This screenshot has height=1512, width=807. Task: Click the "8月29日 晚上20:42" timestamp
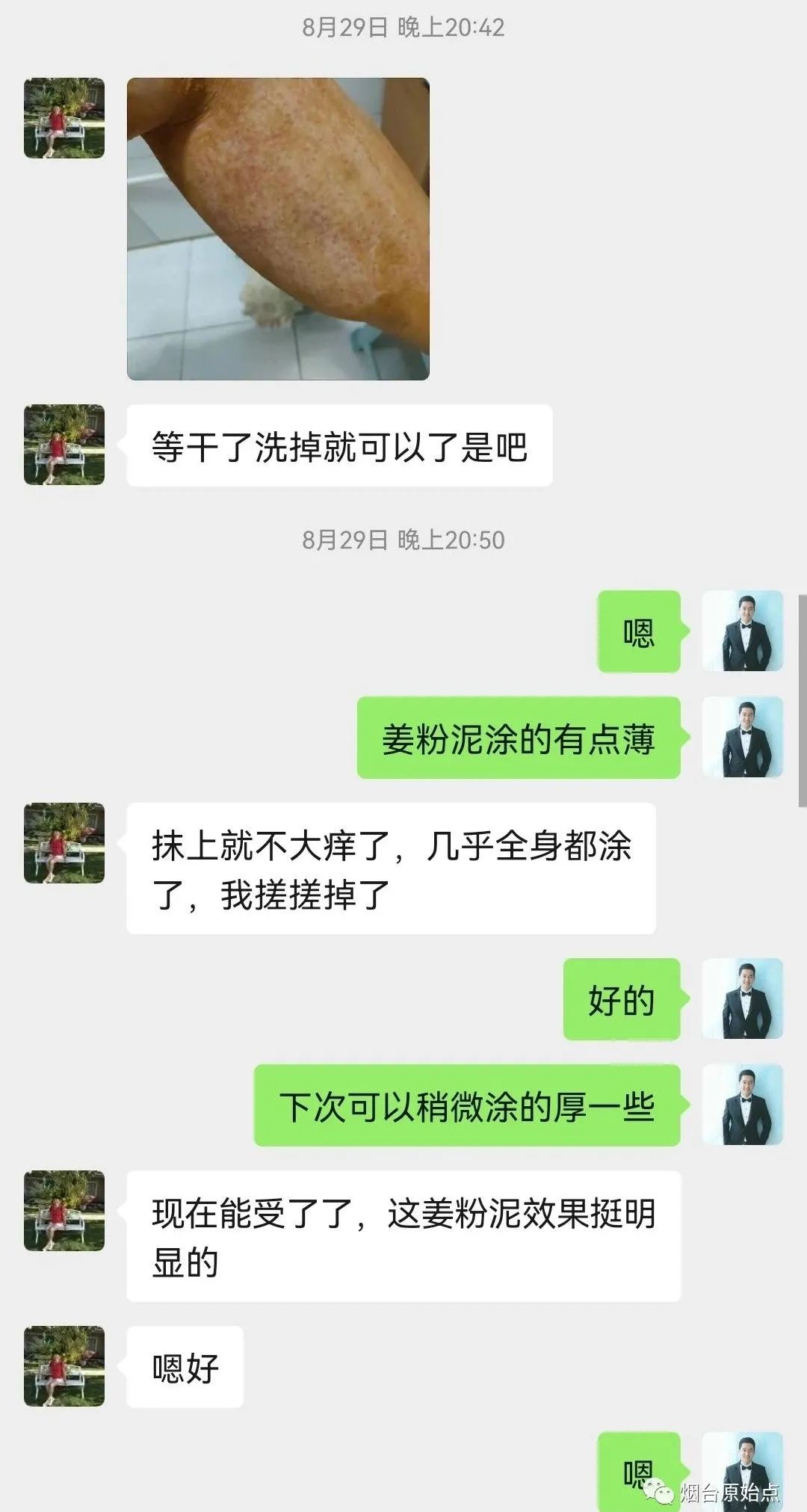pos(403,30)
